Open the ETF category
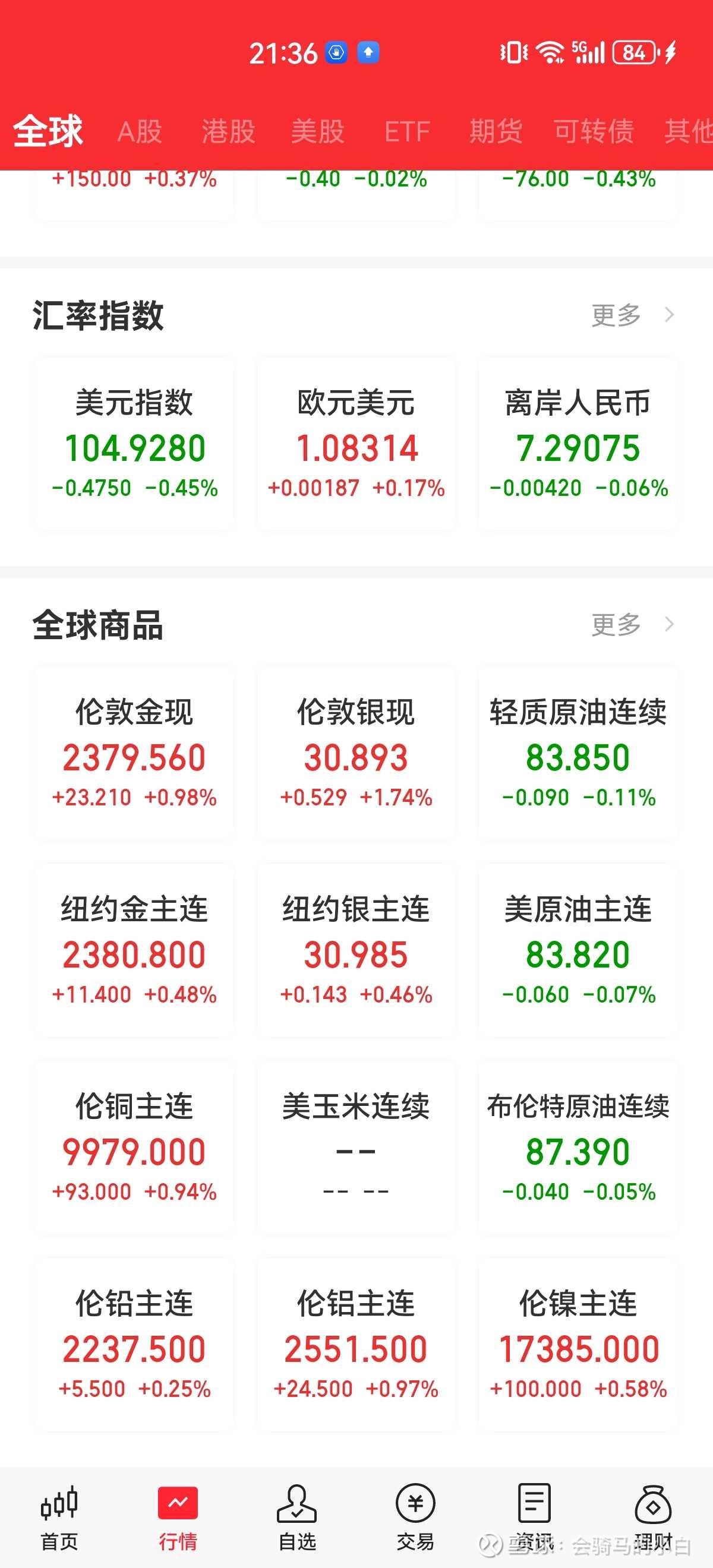 407,131
